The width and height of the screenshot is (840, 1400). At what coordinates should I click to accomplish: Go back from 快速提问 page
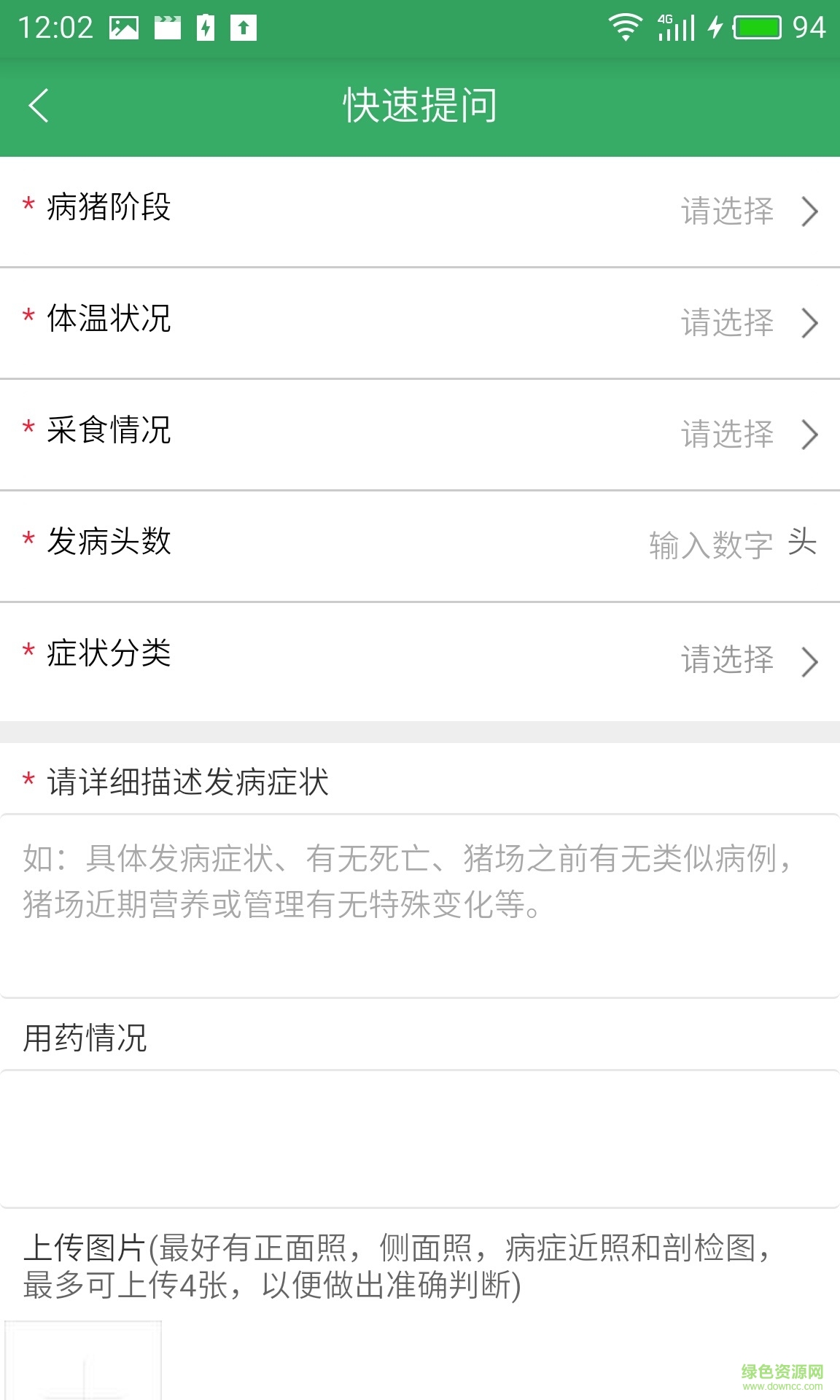tap(39, 106)
